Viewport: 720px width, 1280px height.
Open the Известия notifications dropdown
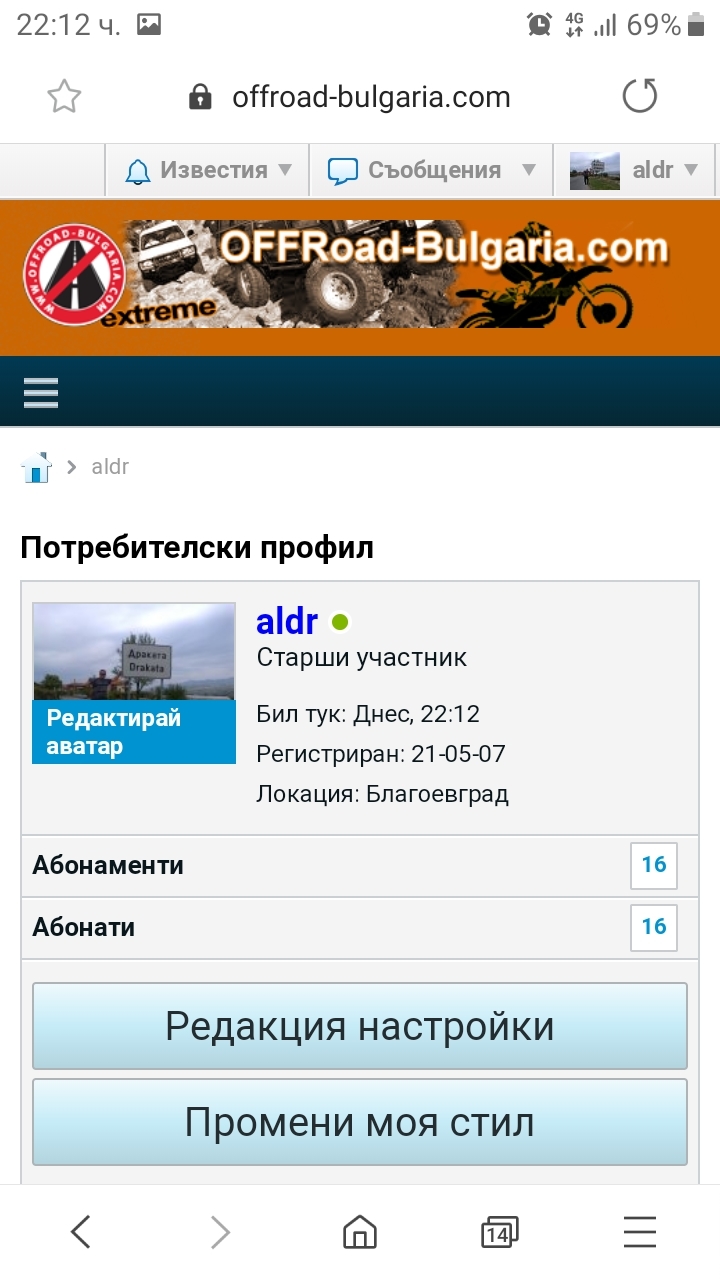209,170
